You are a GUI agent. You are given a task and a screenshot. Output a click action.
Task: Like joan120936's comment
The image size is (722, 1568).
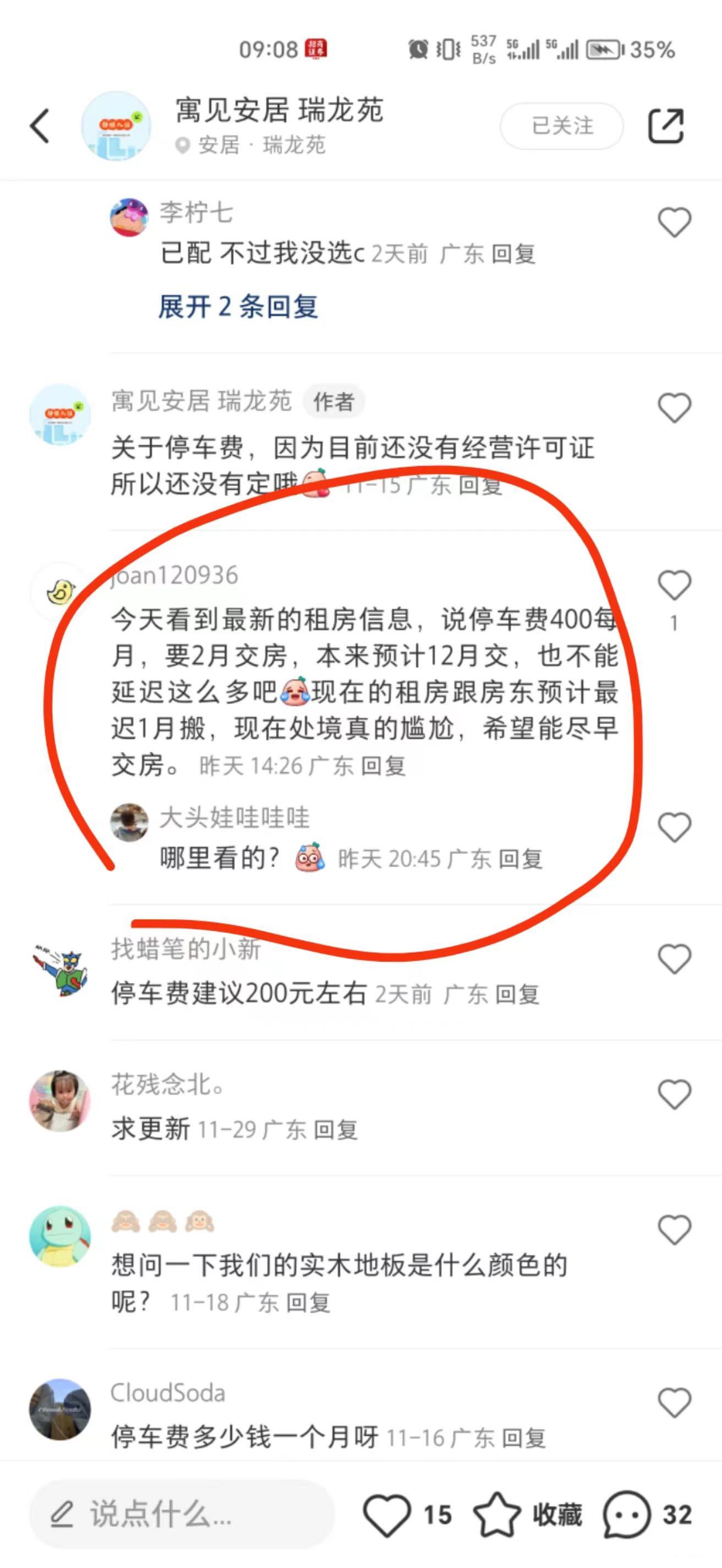[674, 584]
